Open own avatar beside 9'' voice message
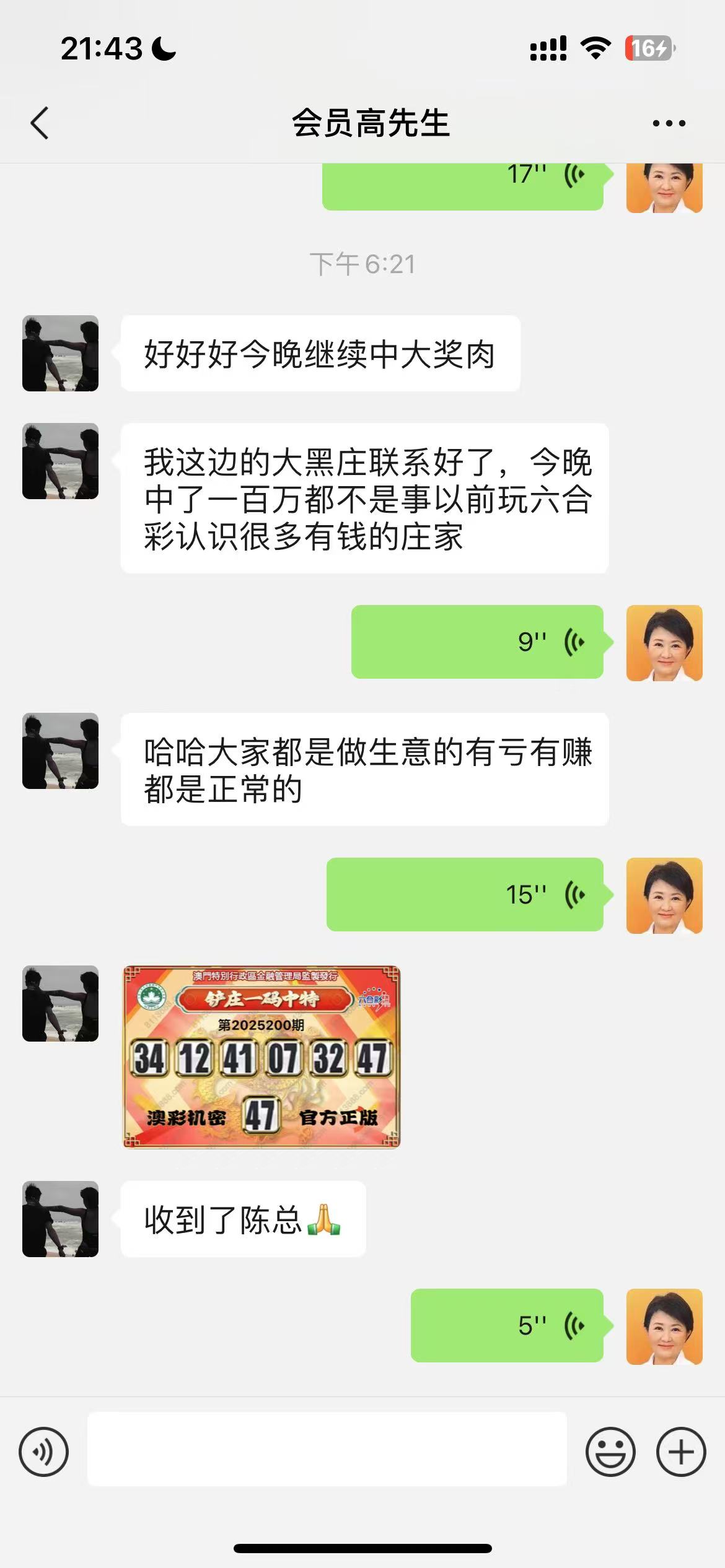Viewport: 725px width, 1568px height. [664, 643]
